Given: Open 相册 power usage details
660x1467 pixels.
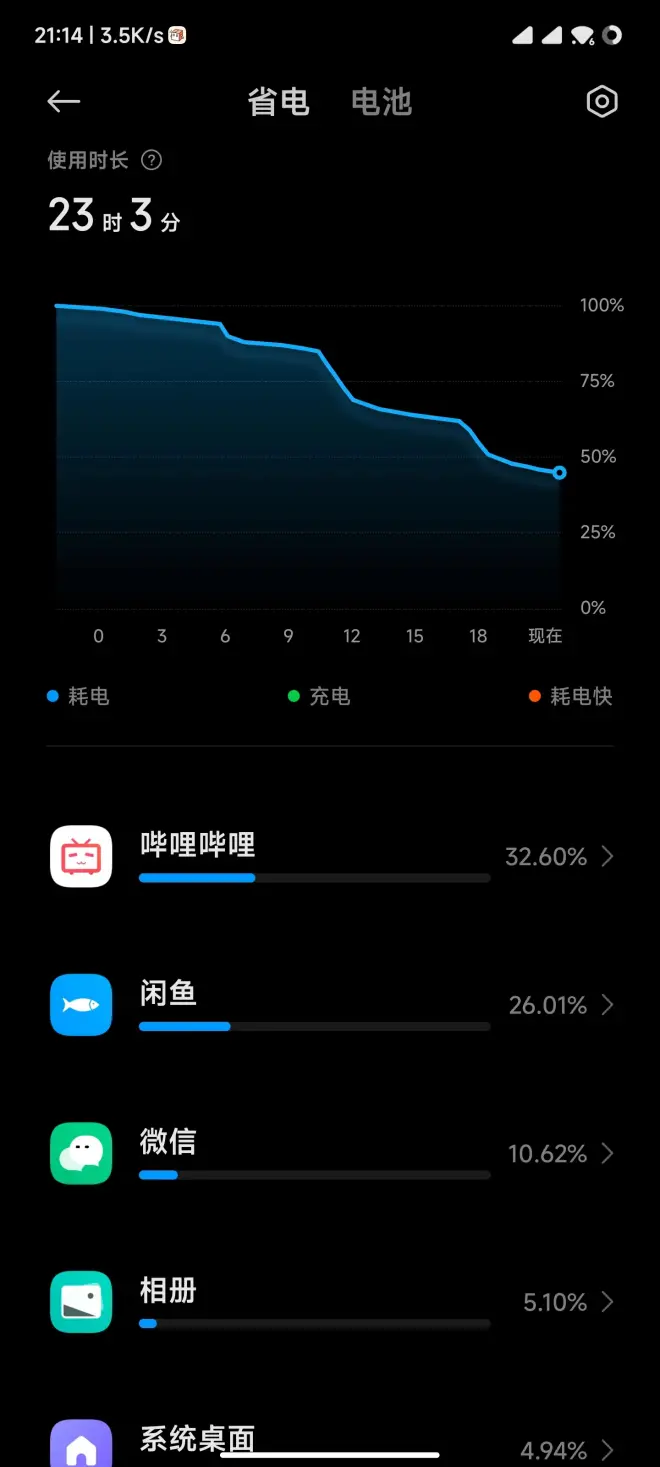Looking at the screenshot, I should tap(330, 1302).
